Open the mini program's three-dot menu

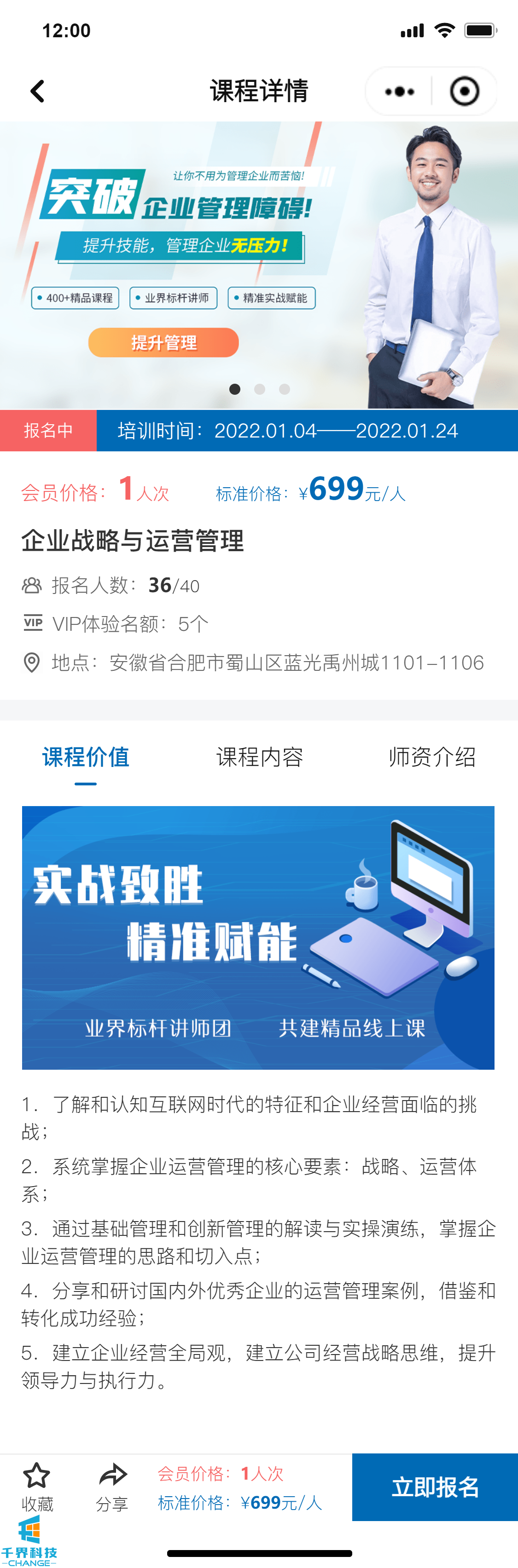[x=400, y=91]
